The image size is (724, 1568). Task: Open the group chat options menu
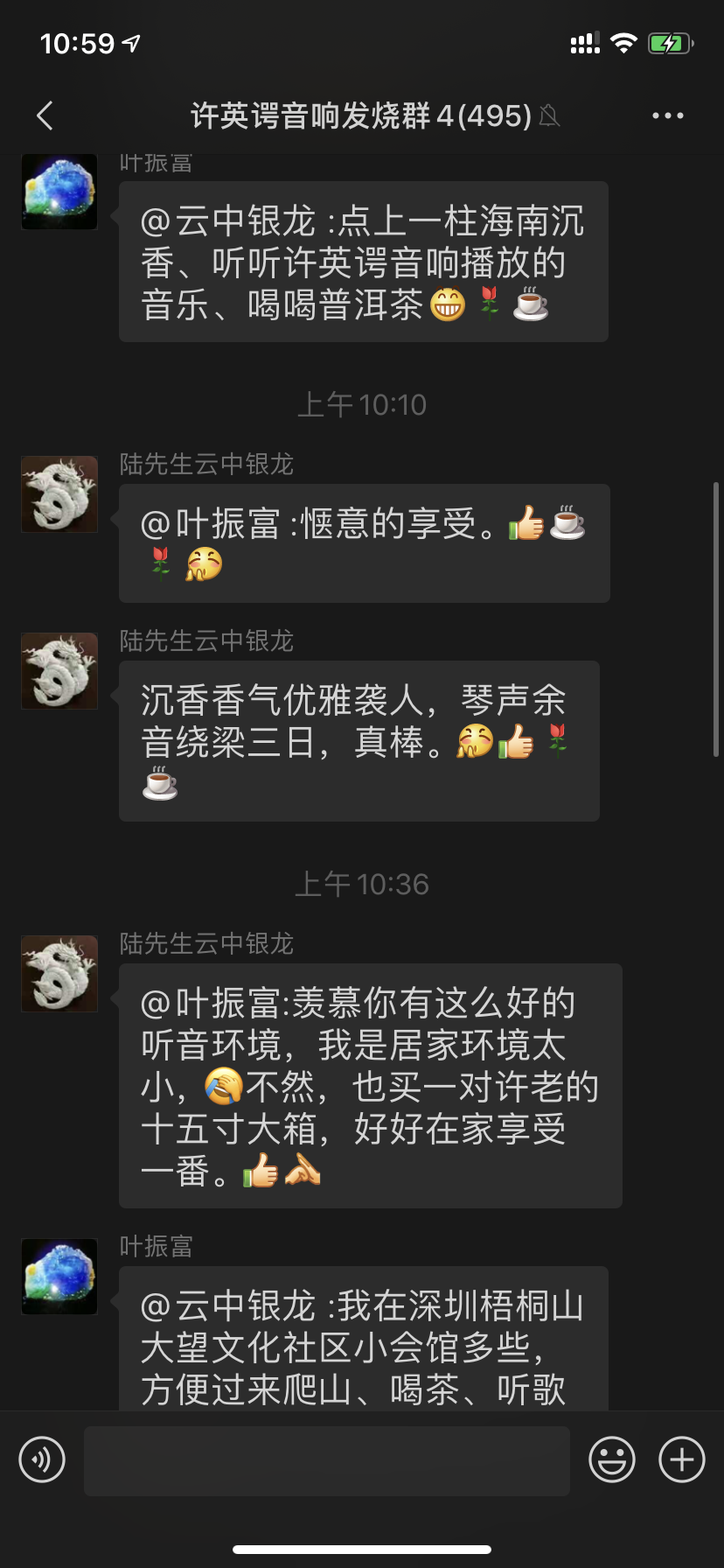667,115
